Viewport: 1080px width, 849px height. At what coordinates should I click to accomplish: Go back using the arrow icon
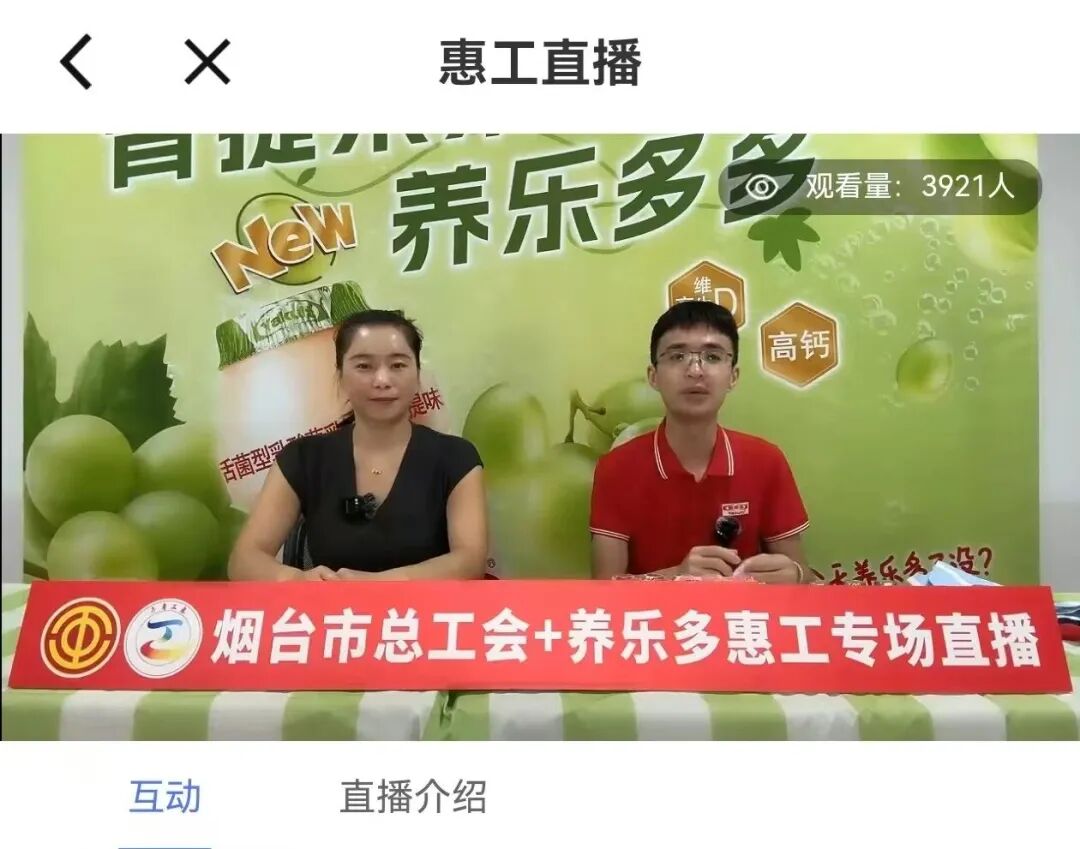tap(76, 62)
